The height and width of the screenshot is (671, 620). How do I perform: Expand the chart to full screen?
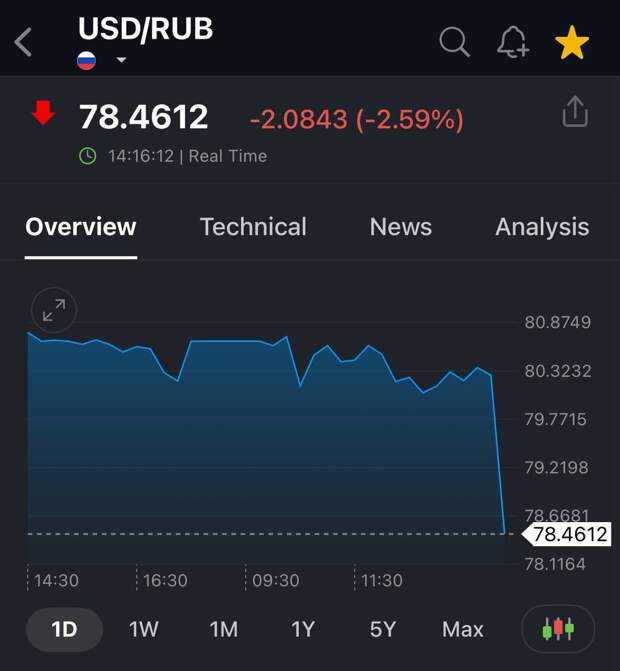tap(54, 311)
